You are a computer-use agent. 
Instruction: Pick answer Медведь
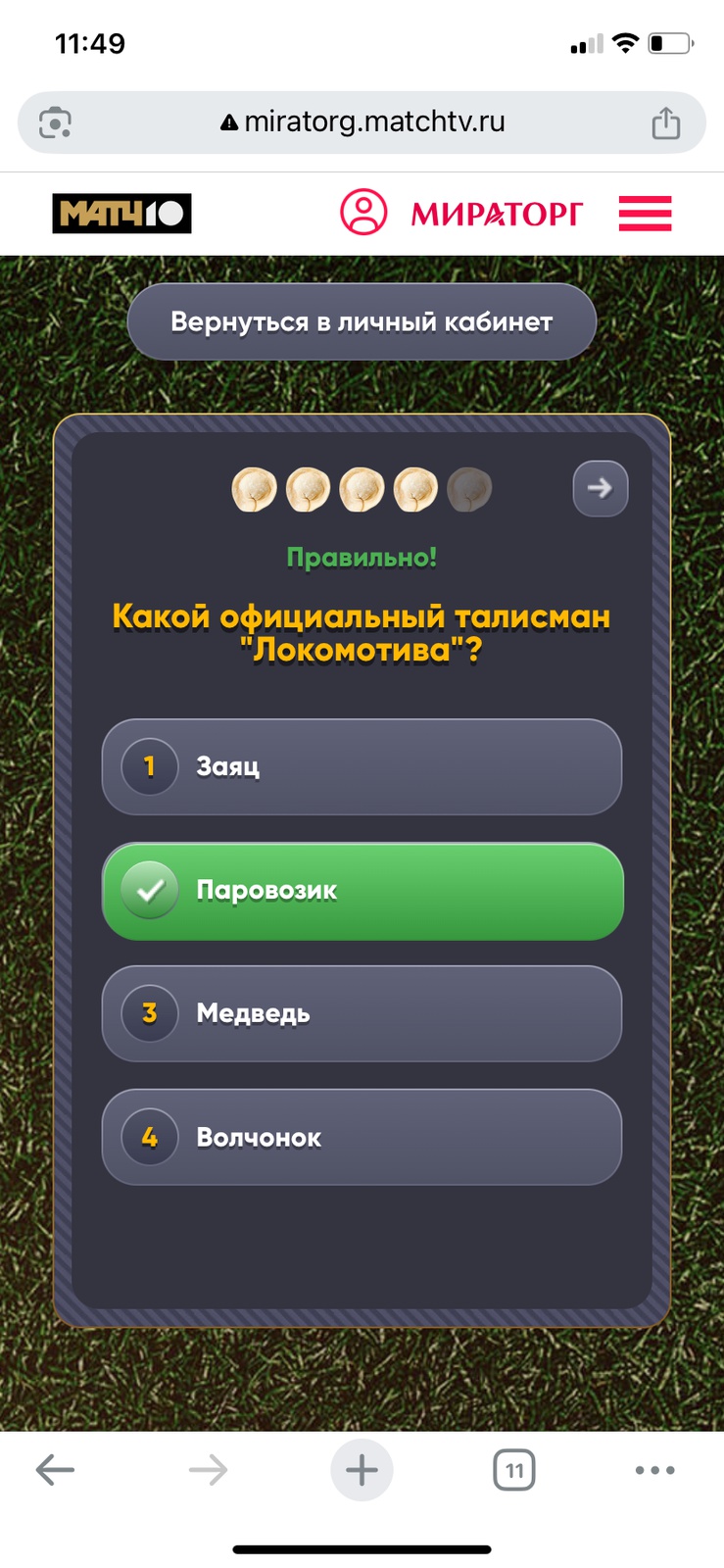pyautogui.click(x=362, y=1013)
